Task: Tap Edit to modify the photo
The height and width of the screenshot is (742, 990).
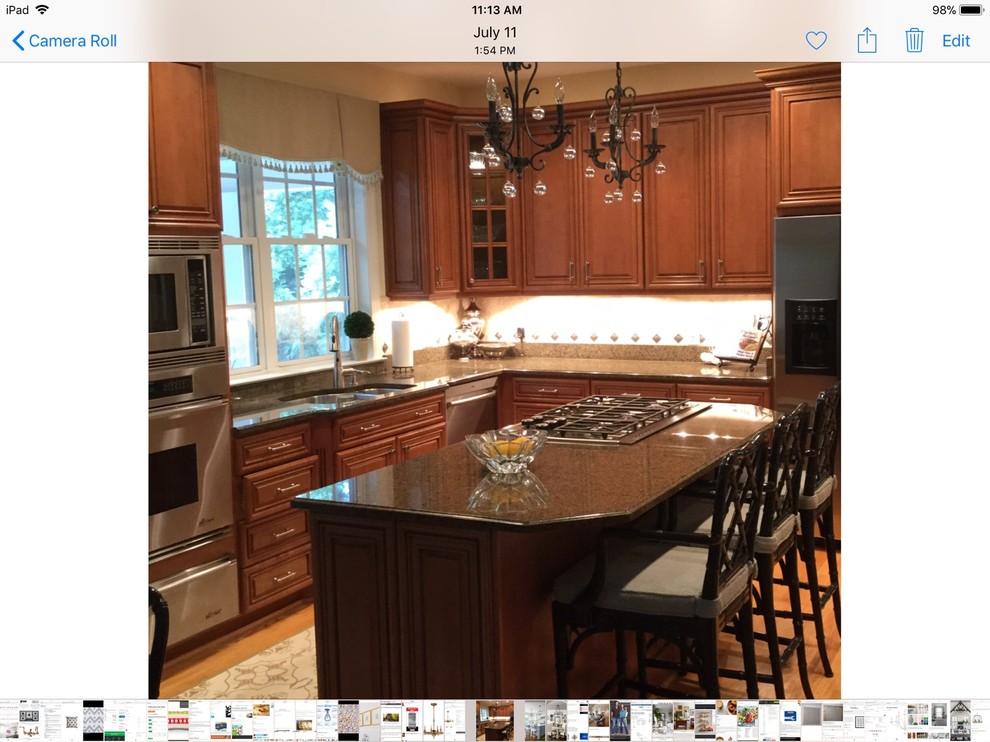Action: click(956, 41)
